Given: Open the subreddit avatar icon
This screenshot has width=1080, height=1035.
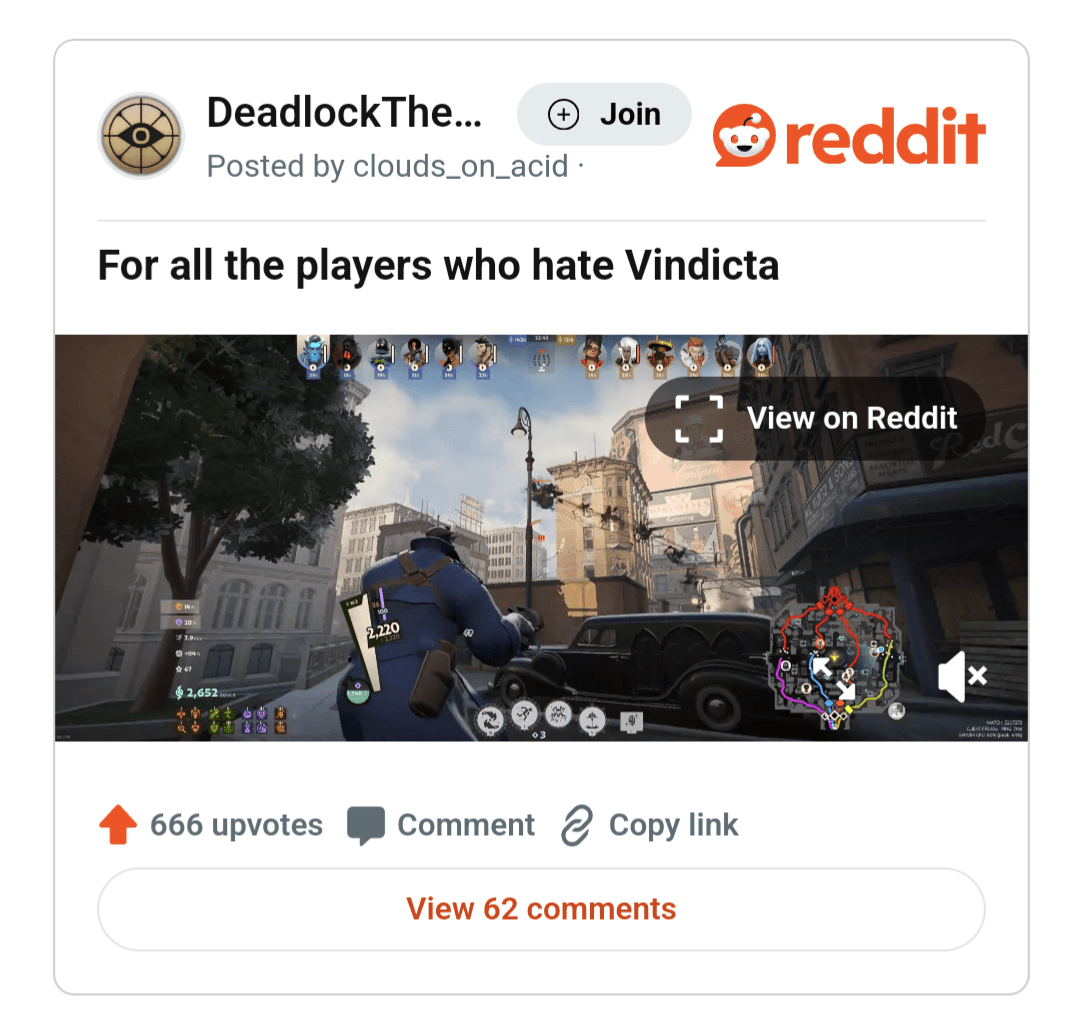Looking at the screenshot, I should tap(141, 137).
